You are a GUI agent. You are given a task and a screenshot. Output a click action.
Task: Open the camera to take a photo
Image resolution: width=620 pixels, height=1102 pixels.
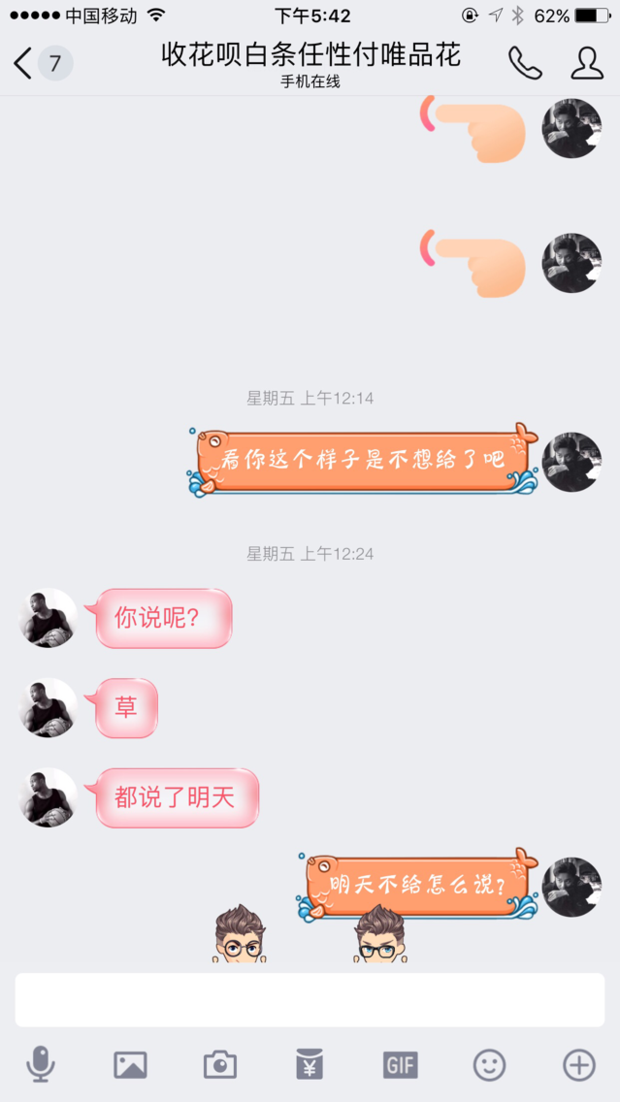(220, 1065)
